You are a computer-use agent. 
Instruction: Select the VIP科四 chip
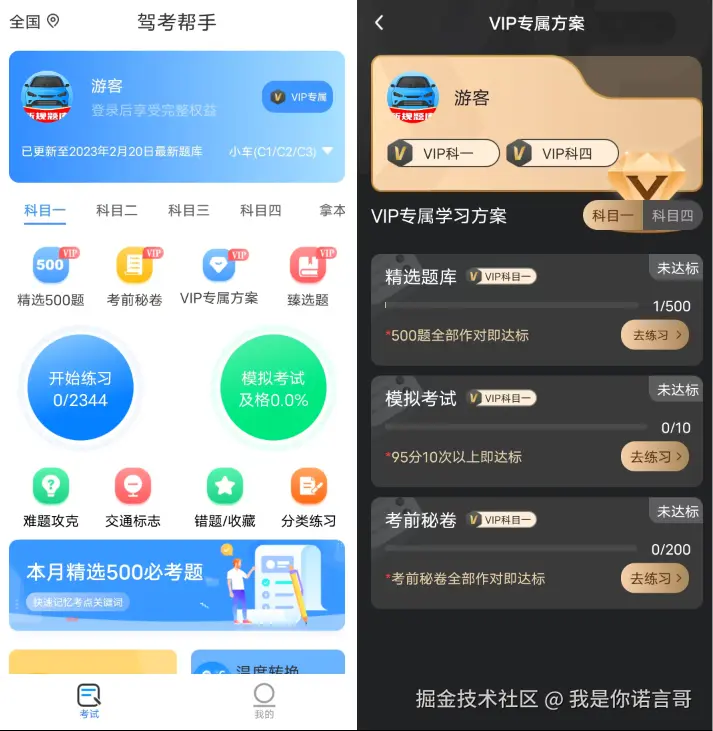562,153
